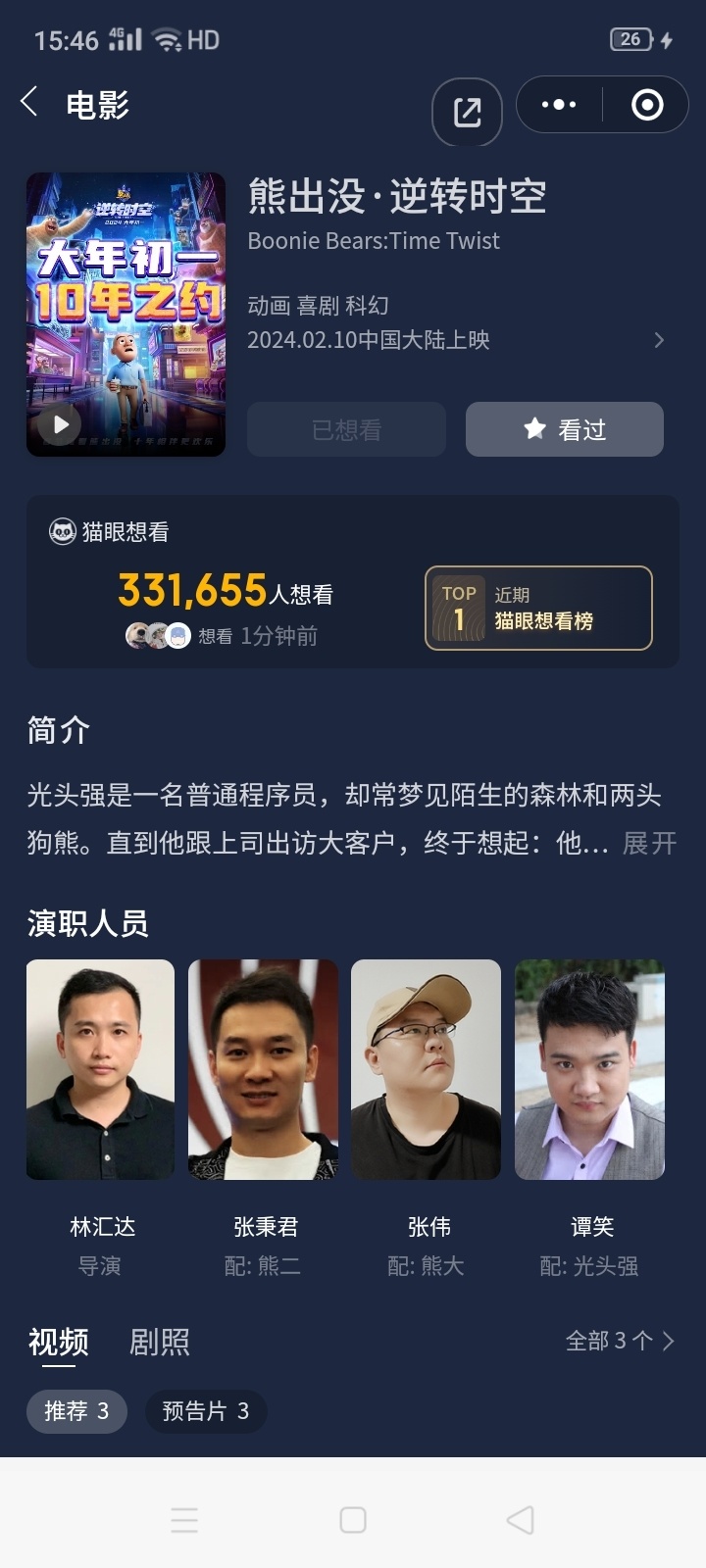Screen dimensions: 706x1568
Task: Open movie details via the release info chevron
Action: click(x=659, y=340)
